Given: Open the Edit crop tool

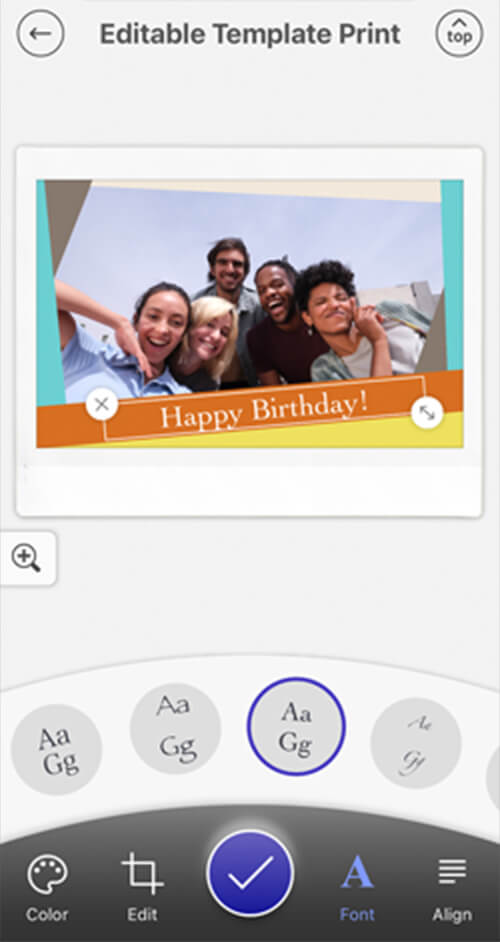Looking at the screenshot, I should click(142, 888).
